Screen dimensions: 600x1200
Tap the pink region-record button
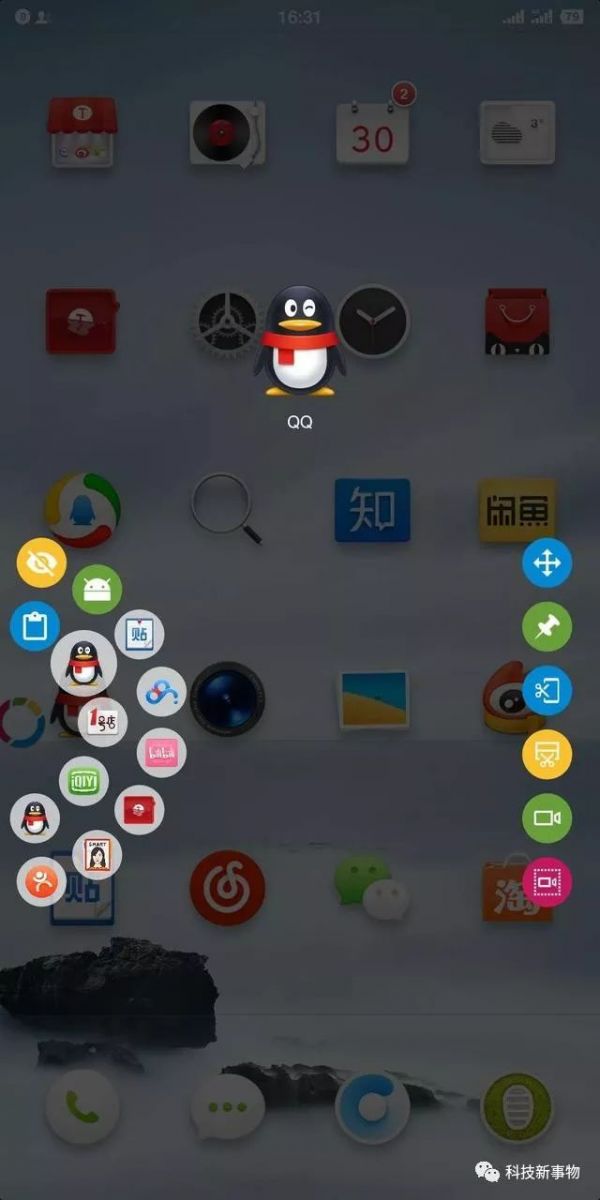tap(547, 882)
